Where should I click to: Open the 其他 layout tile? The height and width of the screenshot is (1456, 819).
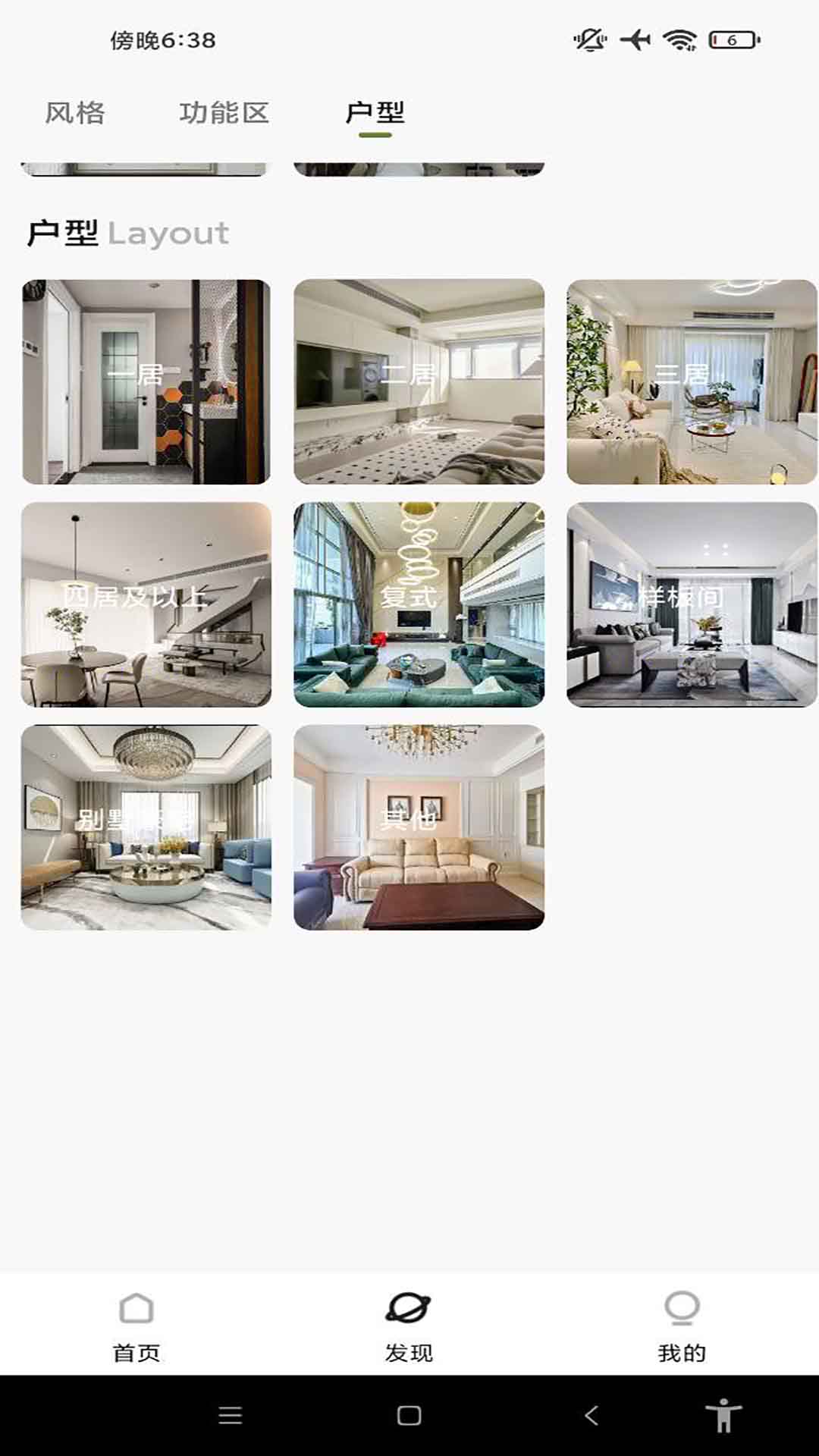pyautogui.click(x=419, y=827)
